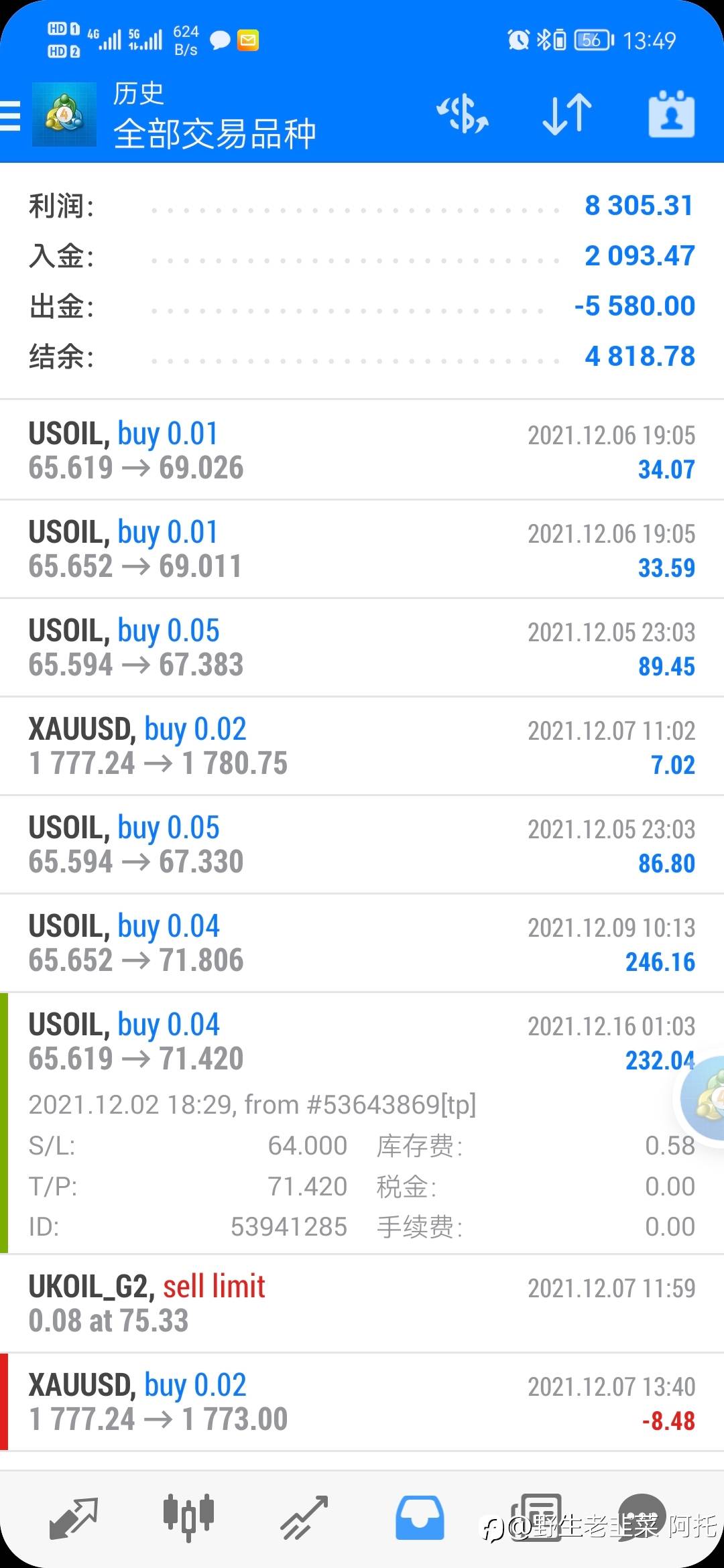The width and height of the screenshot is (724, 1568).
Task: Collapse the expanded USOIL trade with profit 232.04
Action: (x=362, y=1123)
